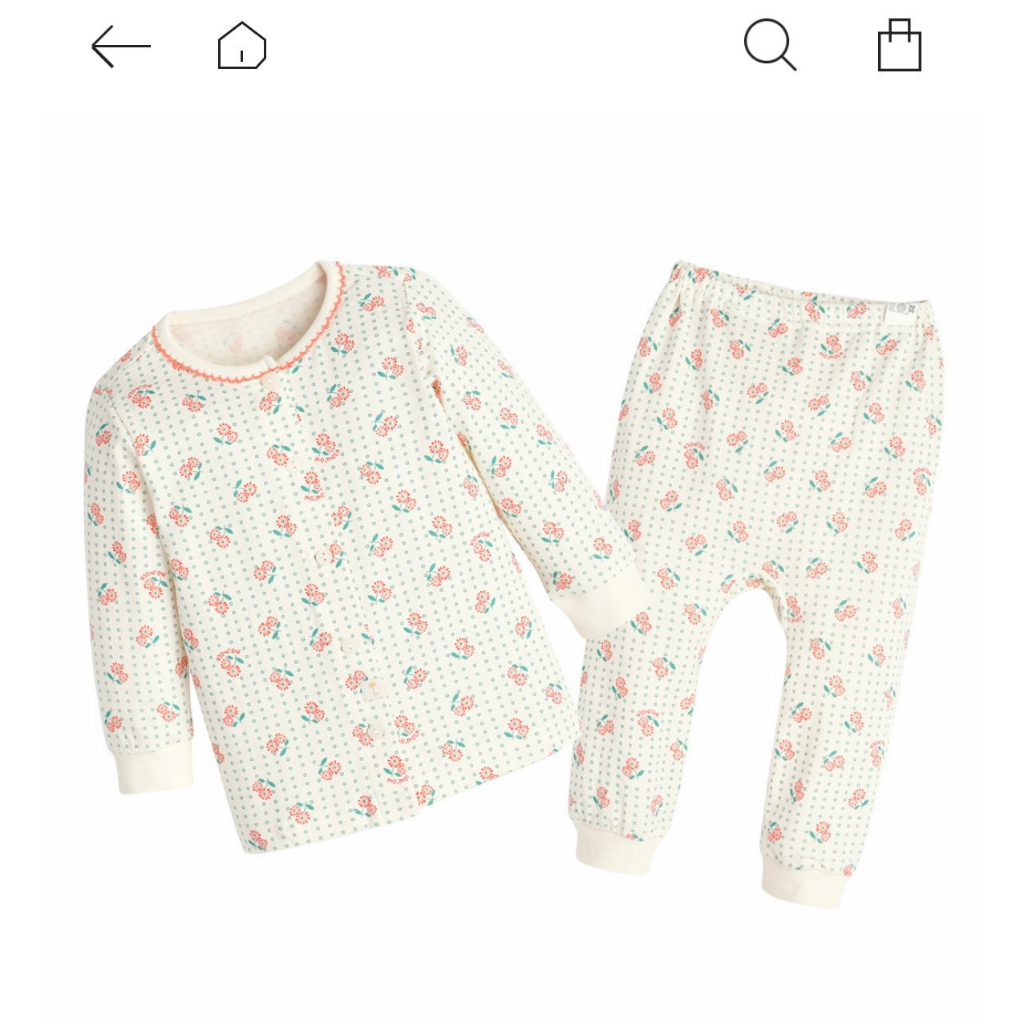Viewport: 1024px width, 1024px height.
Task: Go back using the arrow icon
Action: pos(121,46)
